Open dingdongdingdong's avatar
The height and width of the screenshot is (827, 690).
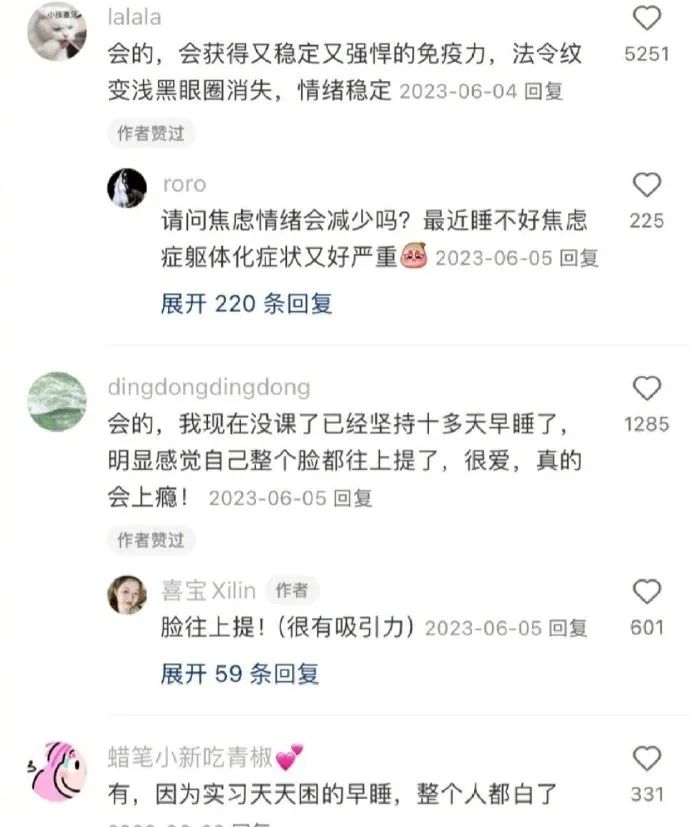tap(56, 402)
